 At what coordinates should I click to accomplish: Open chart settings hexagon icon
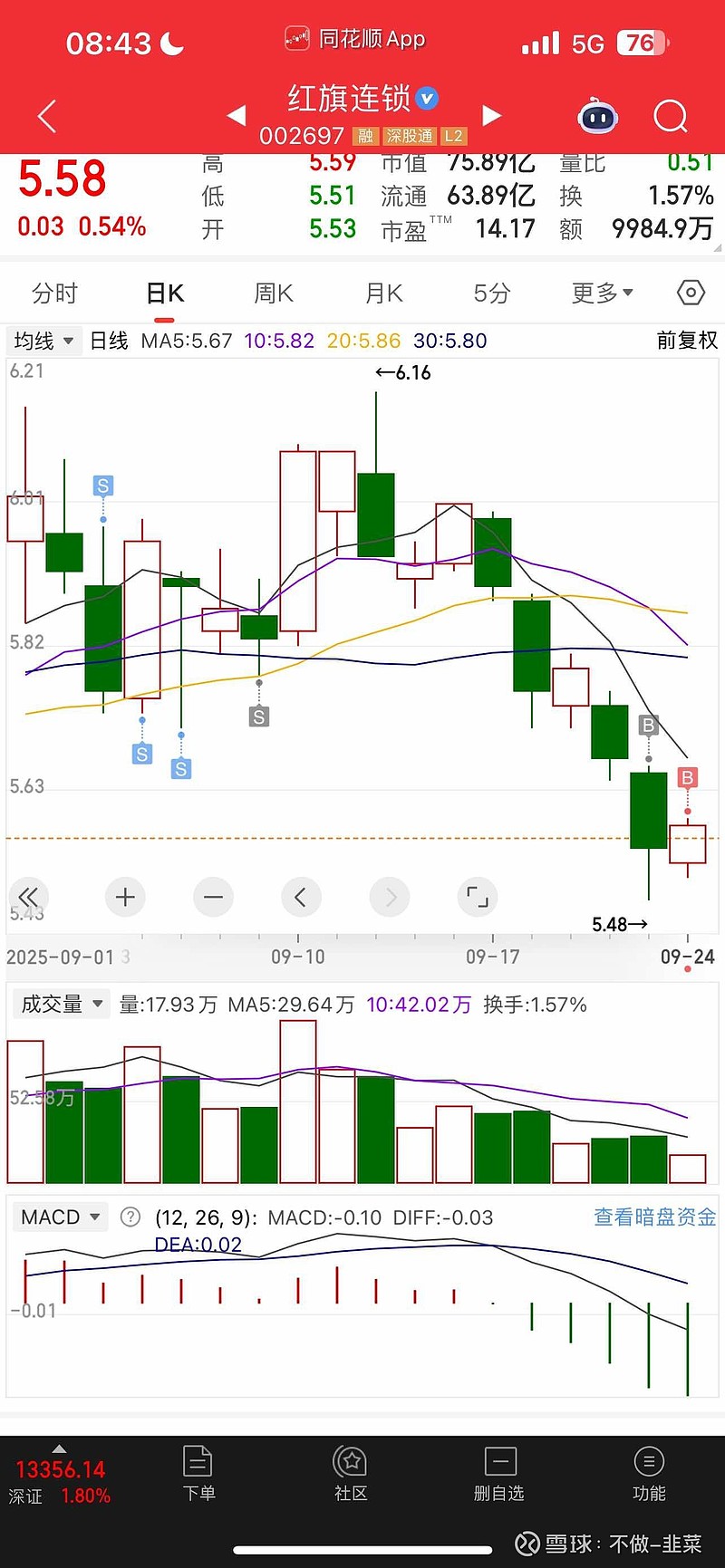pyautogui.click(x=691, y=293)
